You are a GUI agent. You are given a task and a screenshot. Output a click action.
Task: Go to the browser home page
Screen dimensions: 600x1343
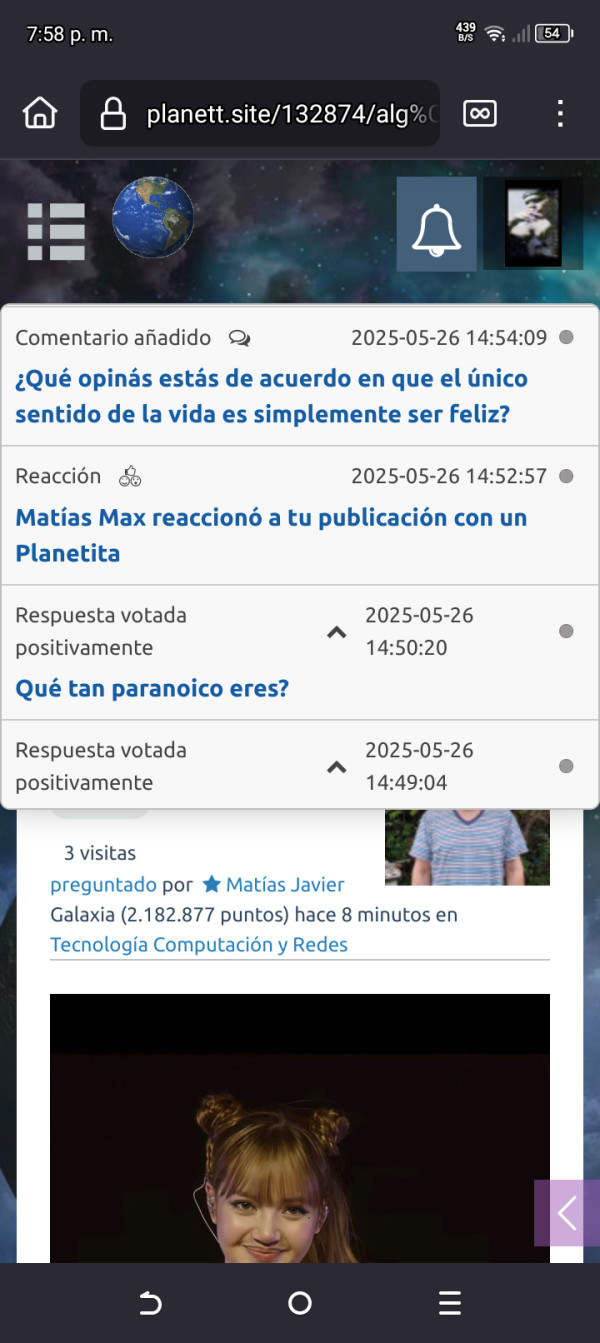coord(40,114)
